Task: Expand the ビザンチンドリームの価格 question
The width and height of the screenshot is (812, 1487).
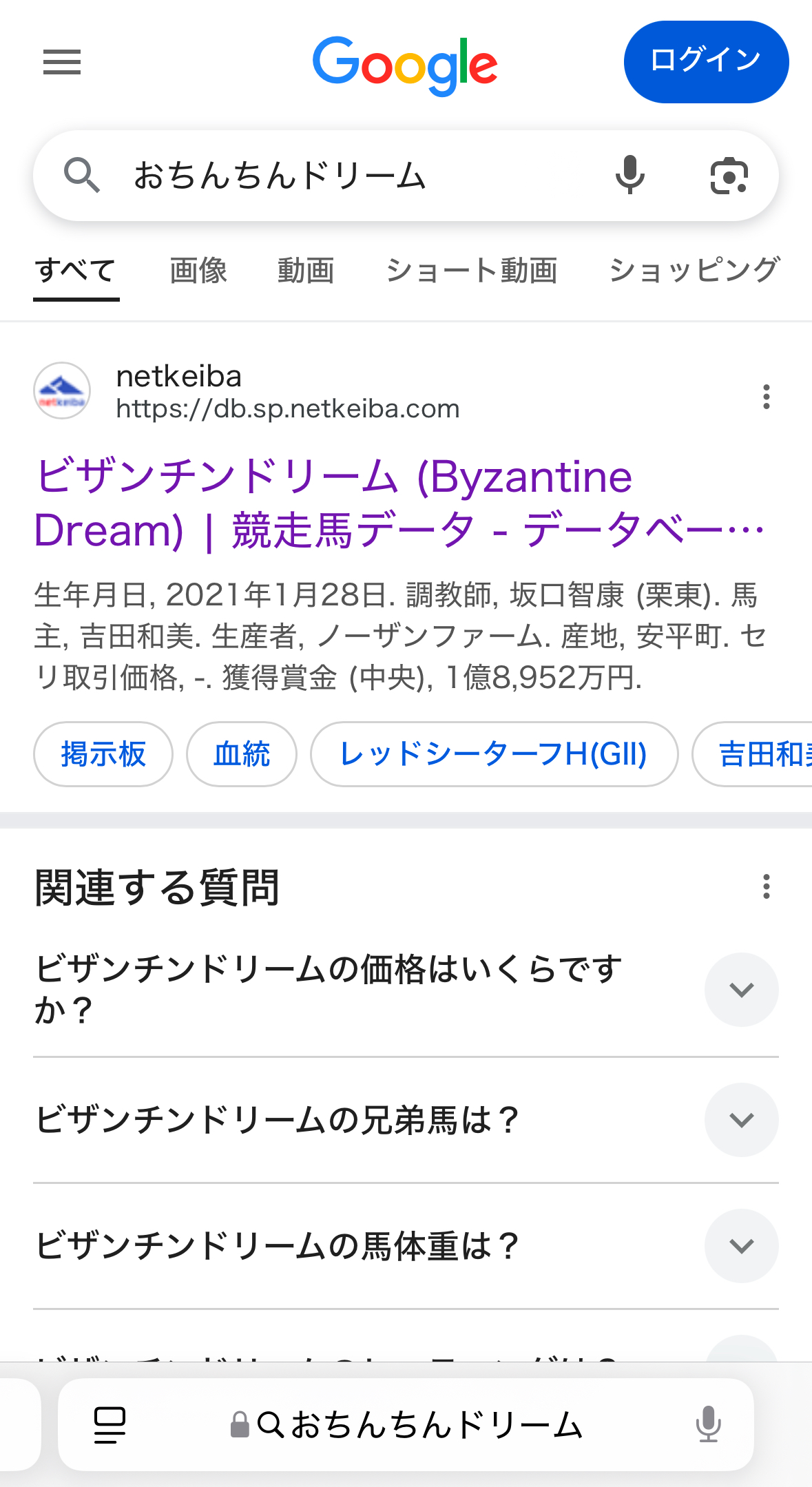Action: click(x=741, y=990)
